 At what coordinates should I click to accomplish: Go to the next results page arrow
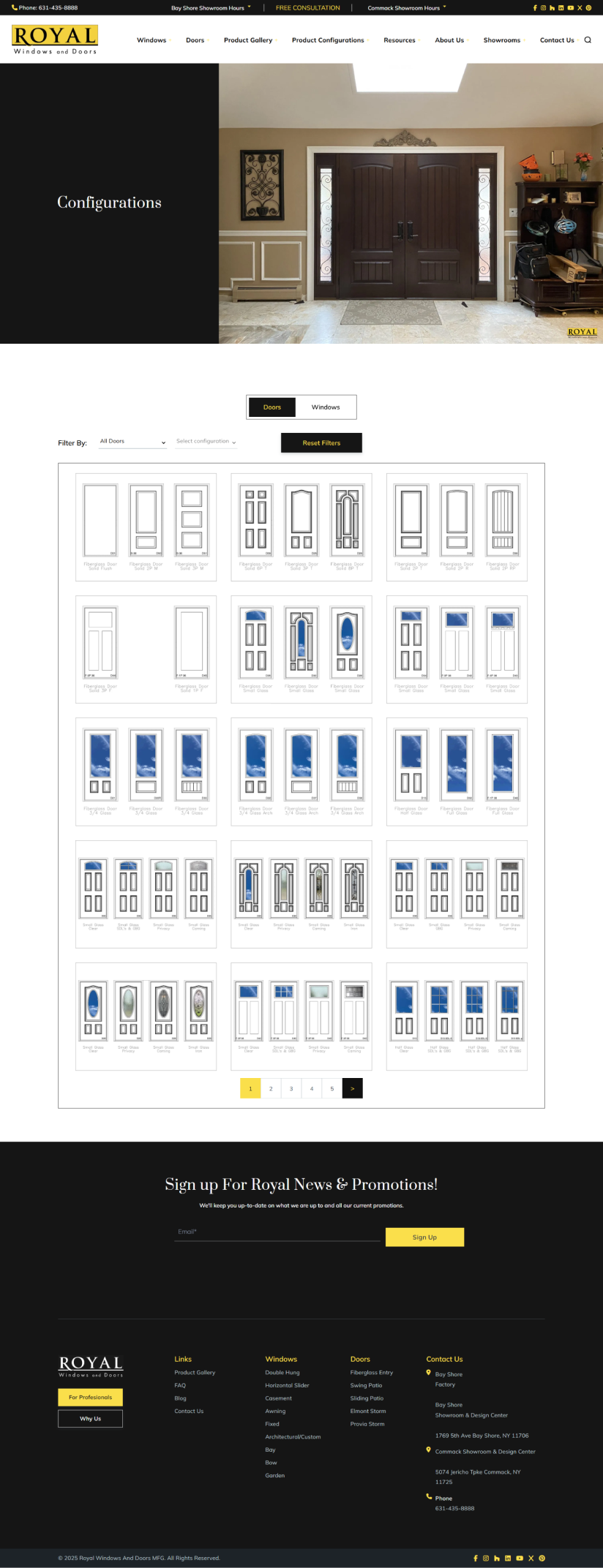[x=352, y=1089]
